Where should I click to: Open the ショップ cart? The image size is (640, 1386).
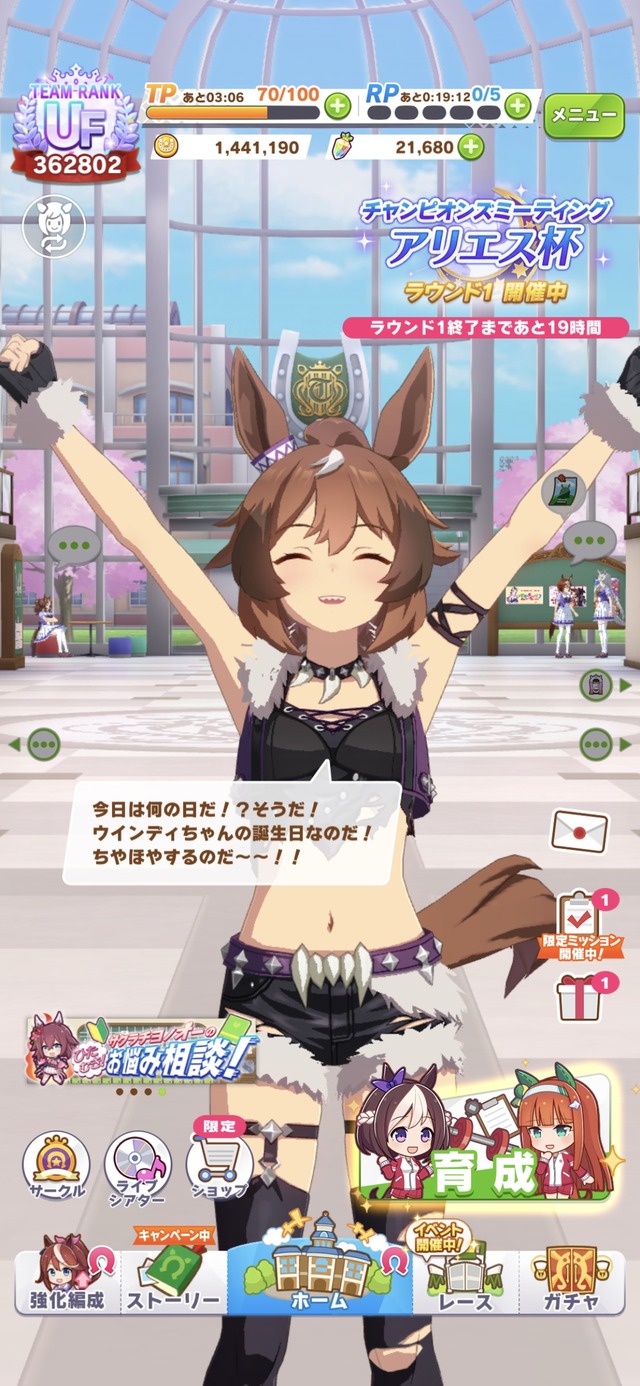click(218, 1162)
